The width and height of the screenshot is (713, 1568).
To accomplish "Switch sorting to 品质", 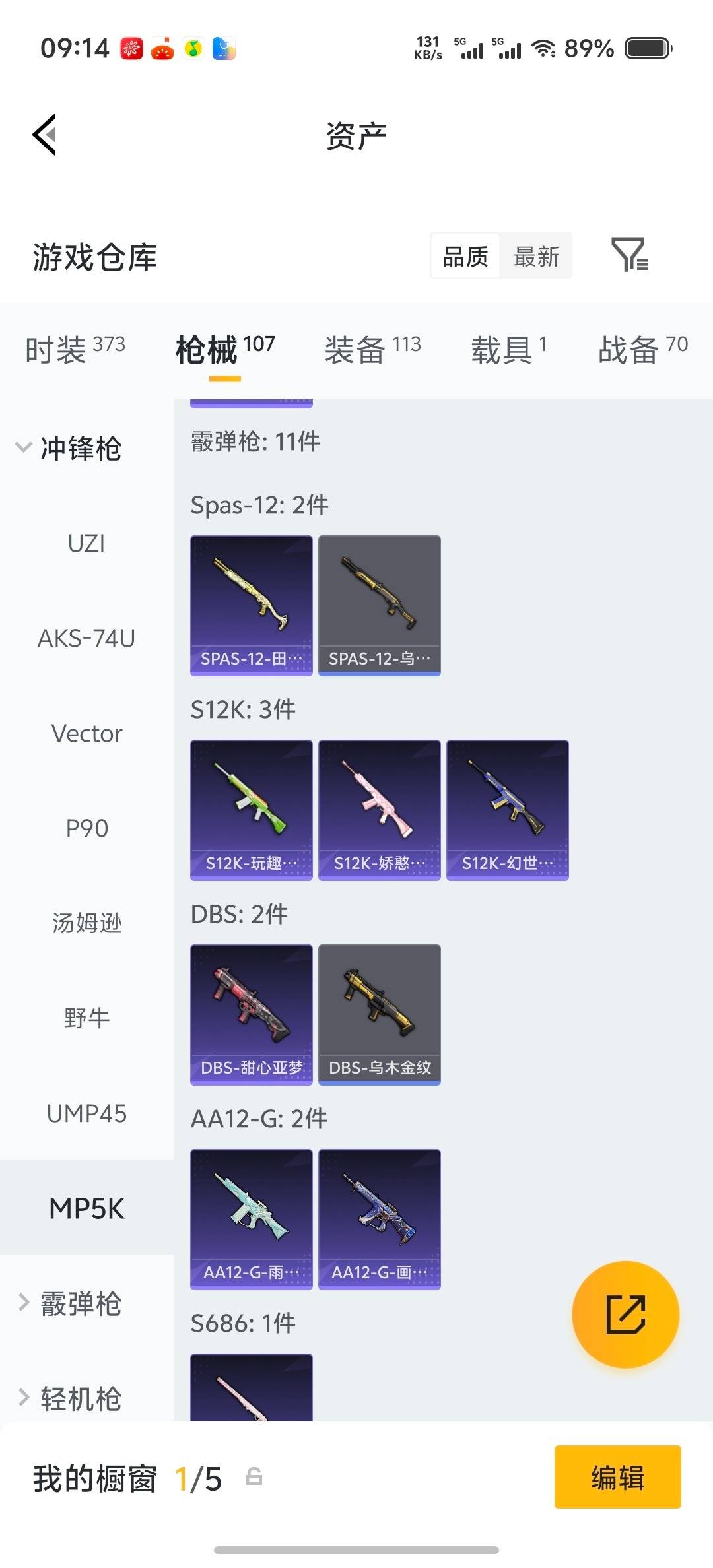I will [x=465, y=256].
